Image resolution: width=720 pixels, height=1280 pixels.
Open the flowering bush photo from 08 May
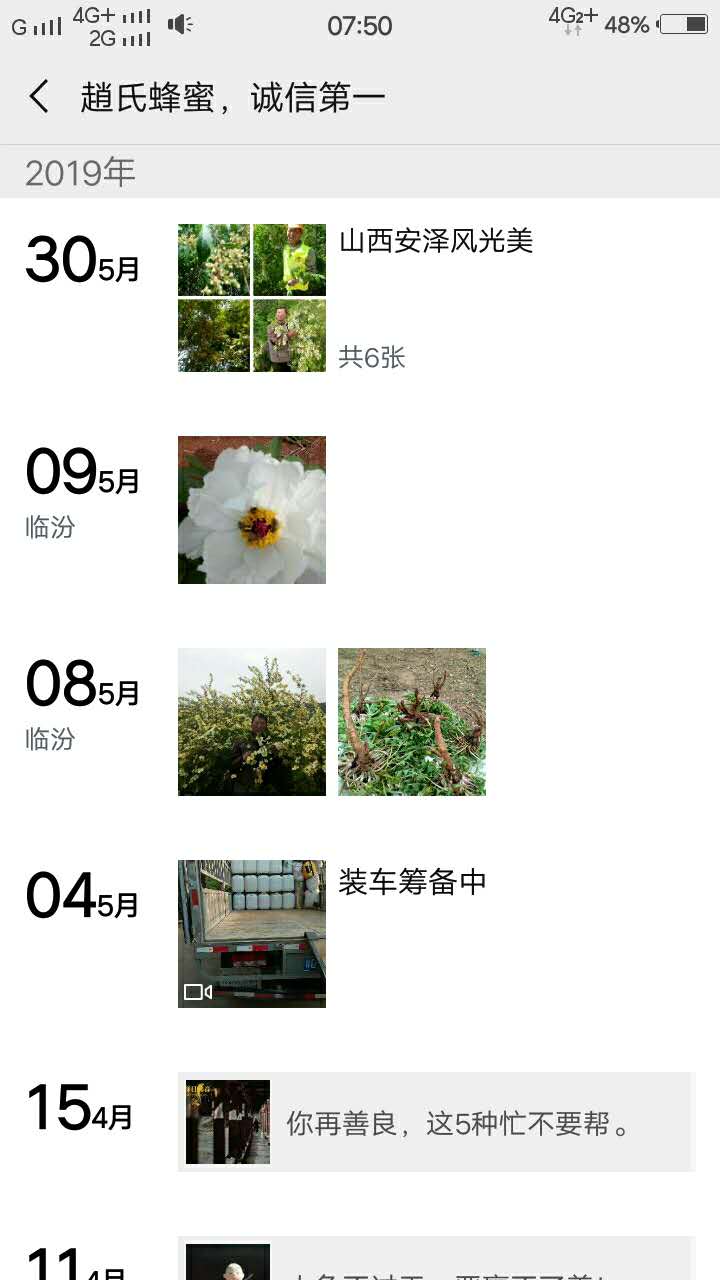click(252, 722)
